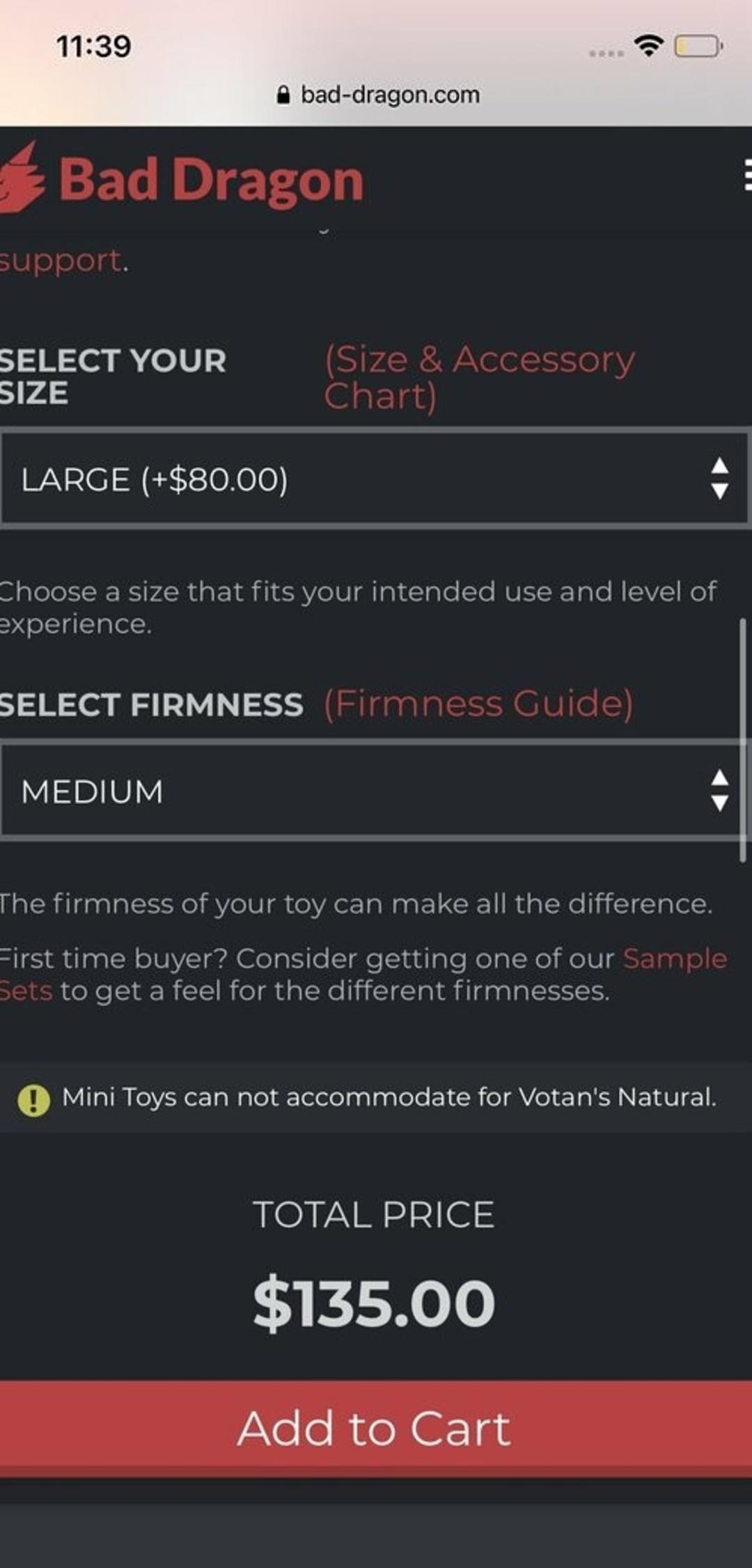Add the item to cart

(375, 1429)
